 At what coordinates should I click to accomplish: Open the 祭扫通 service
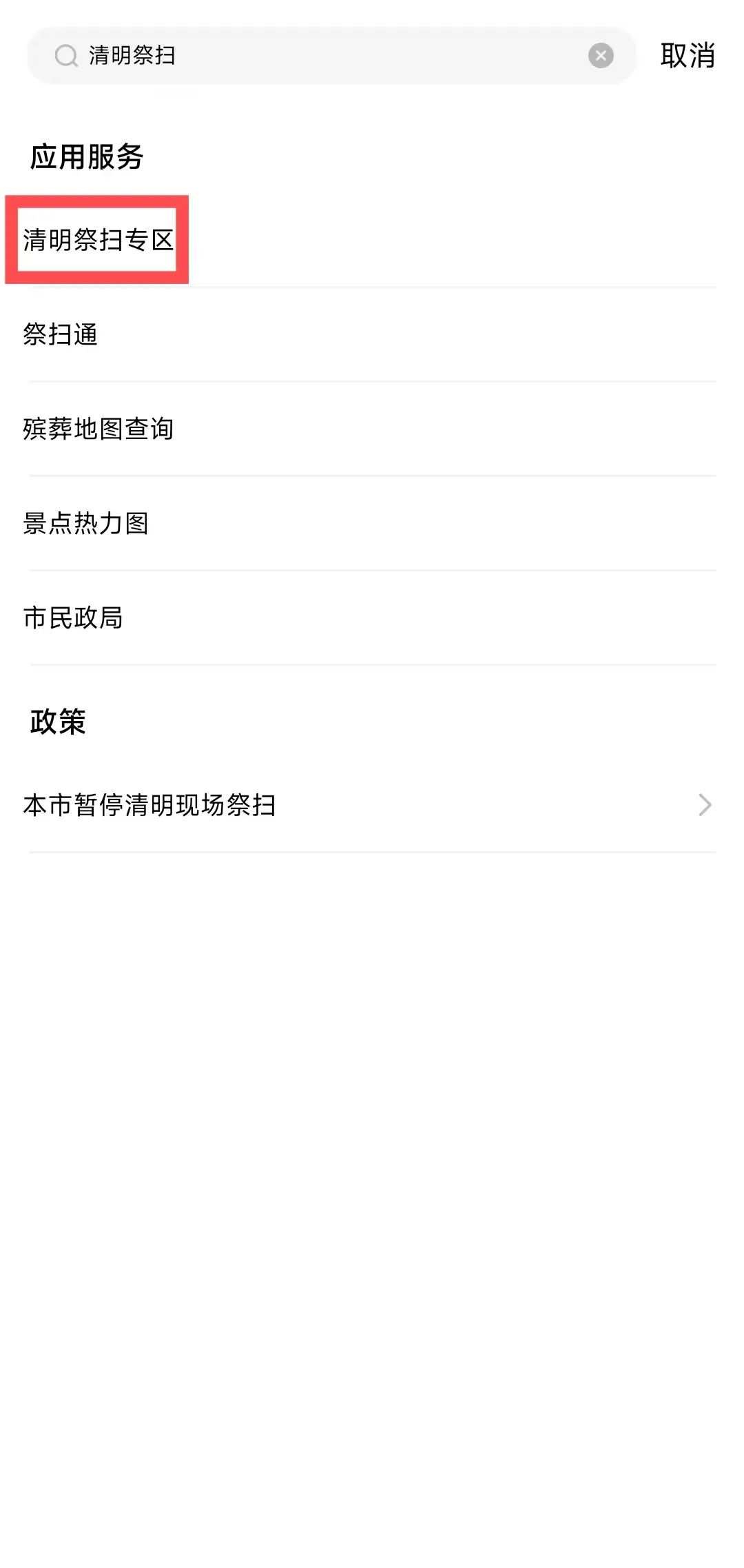(61, 335)
